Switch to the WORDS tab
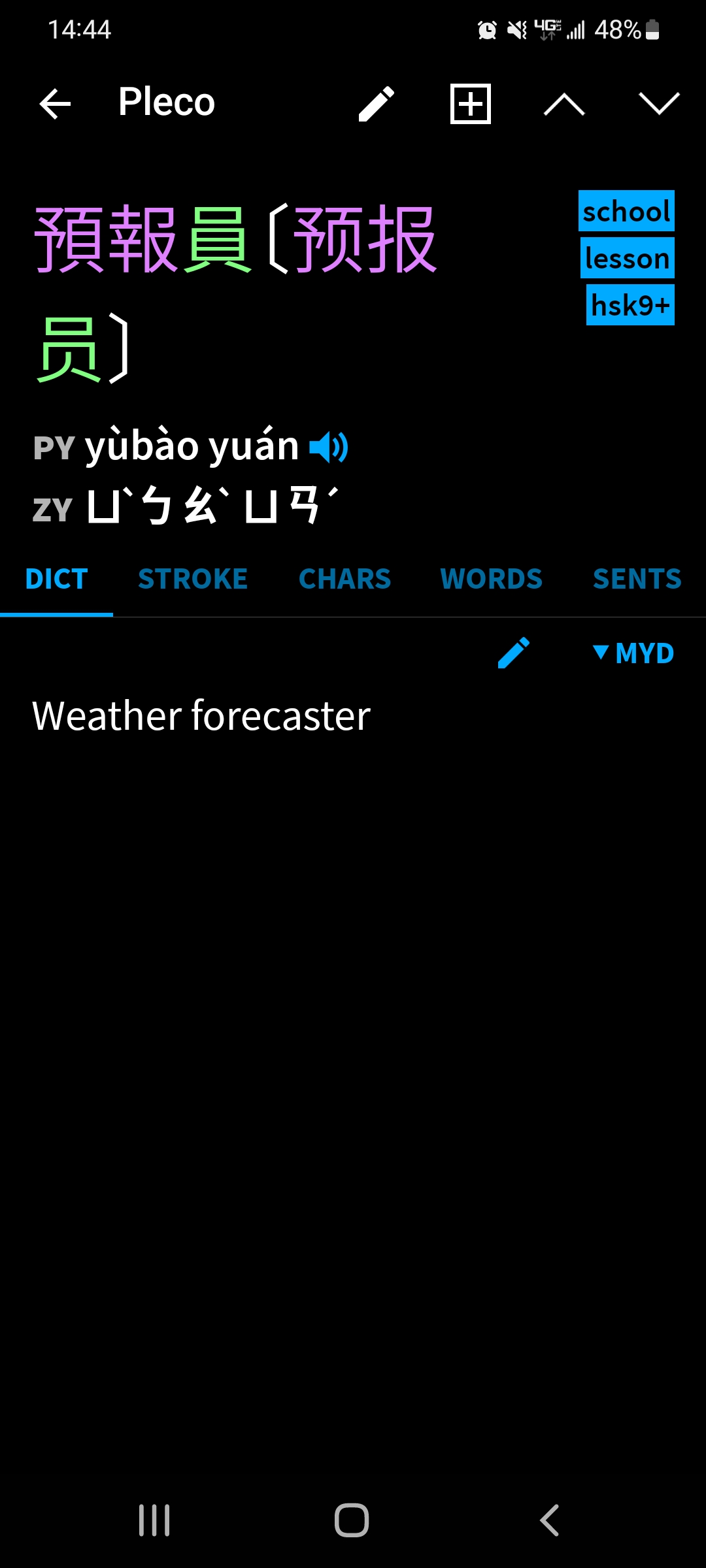706x1568 pixels. coord(491,579)
